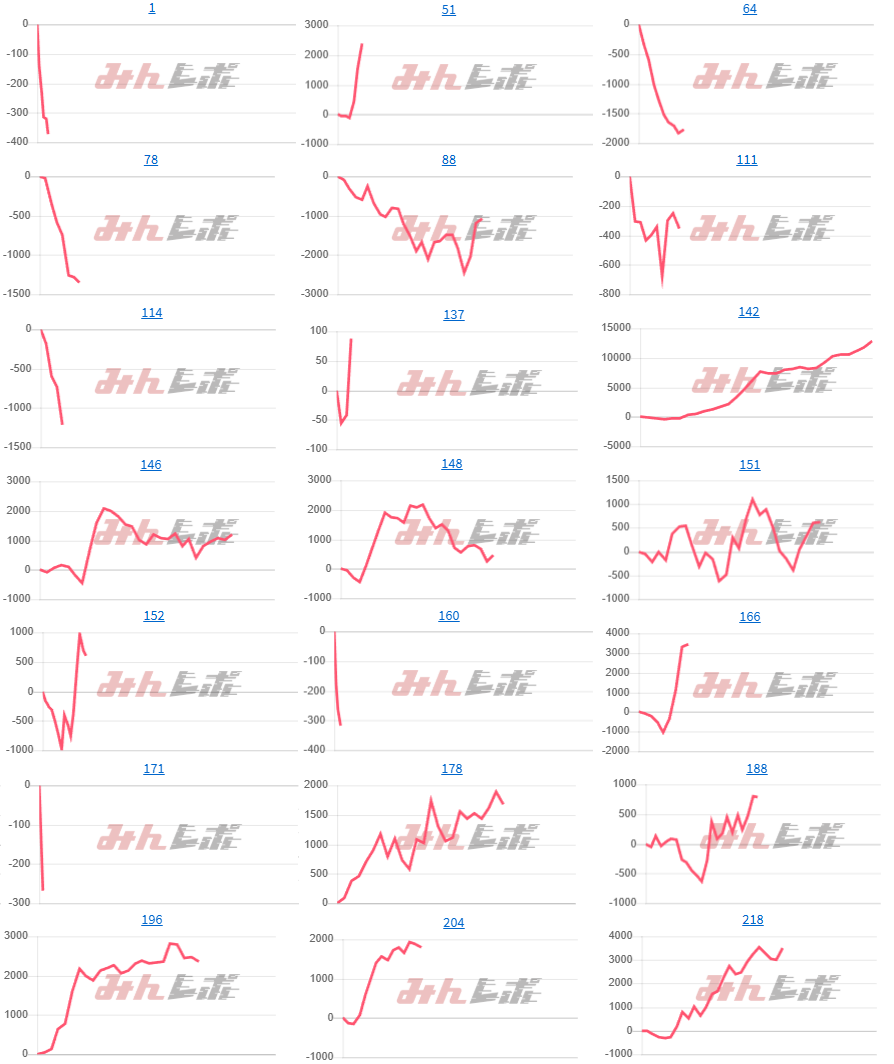
Task: Select the link labeled 196
Action: tap(151, 920)
